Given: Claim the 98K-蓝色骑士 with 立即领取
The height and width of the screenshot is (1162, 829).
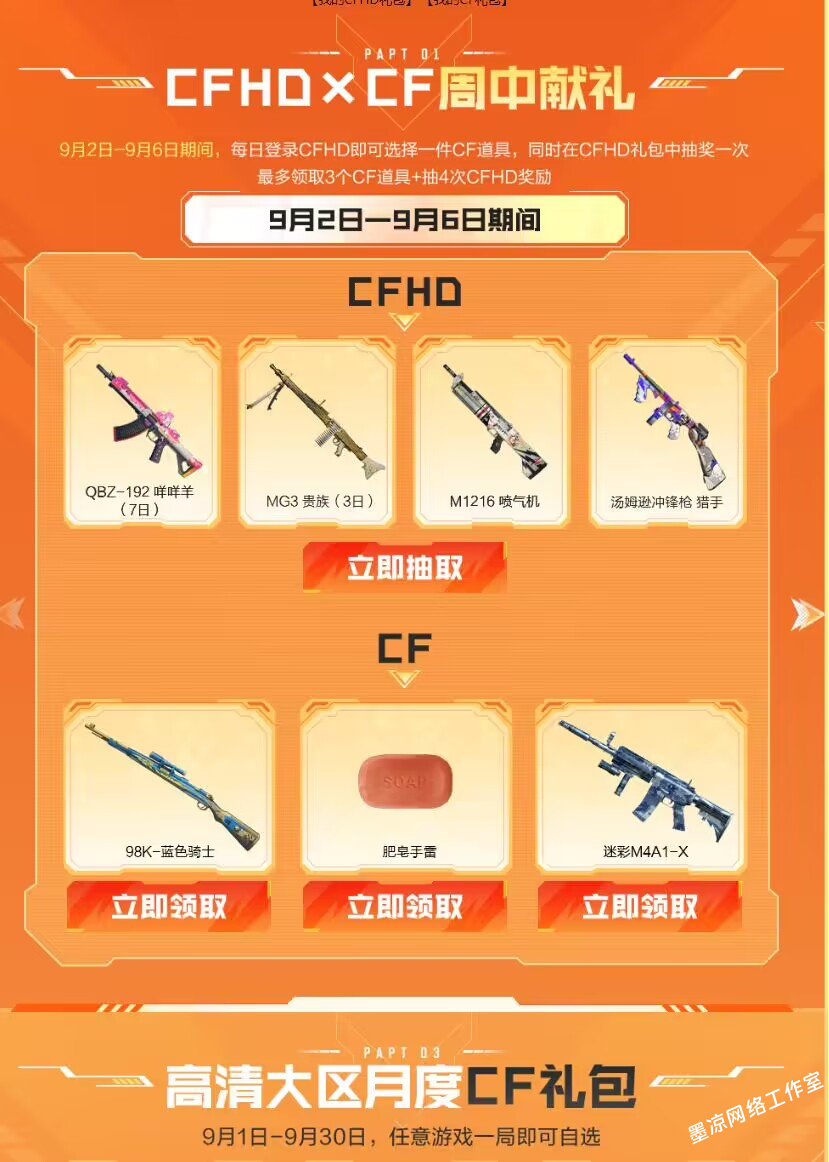Looking at the screenshot, I should click(x=168, y=907).
